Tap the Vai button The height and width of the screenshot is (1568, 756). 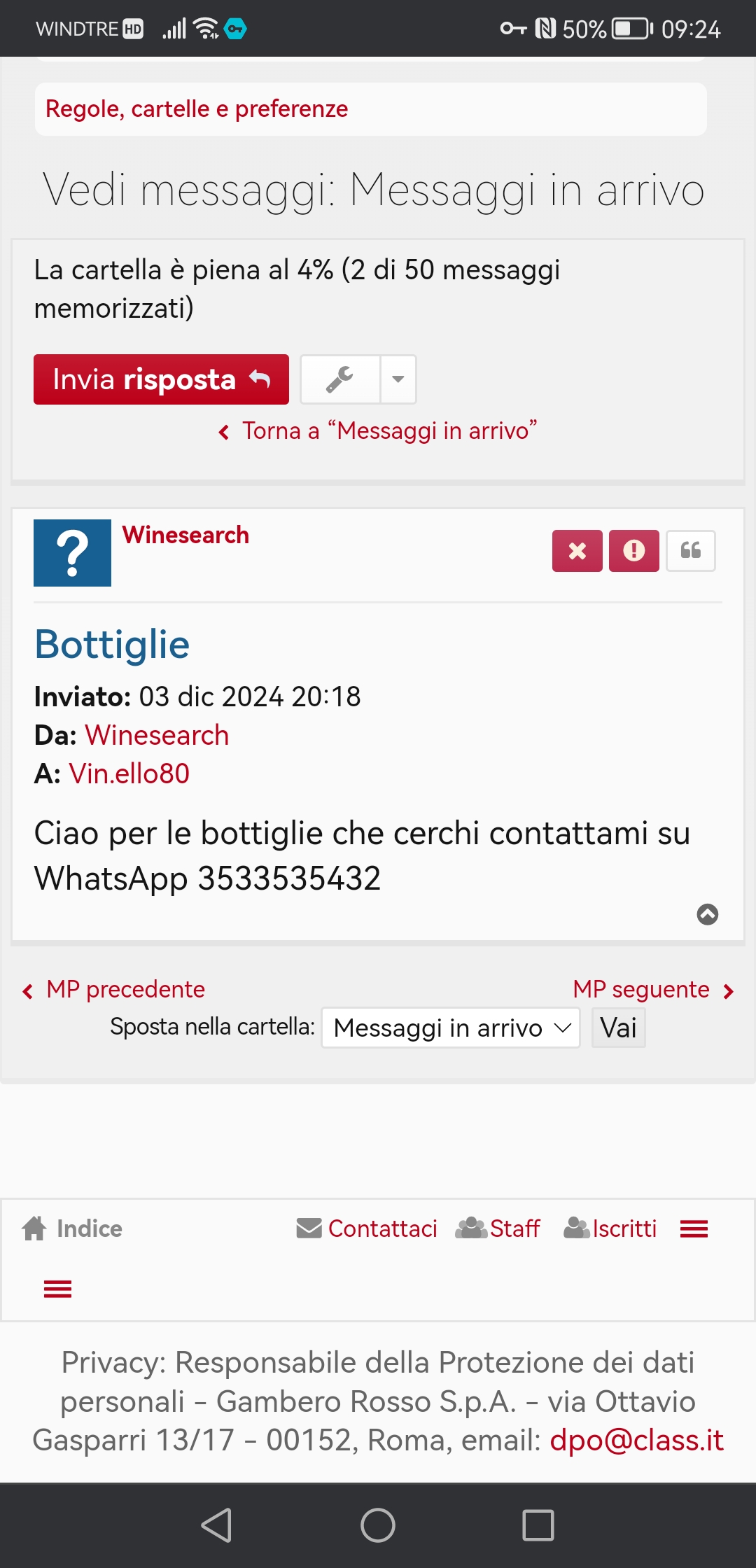click(x=619, y=1028)
